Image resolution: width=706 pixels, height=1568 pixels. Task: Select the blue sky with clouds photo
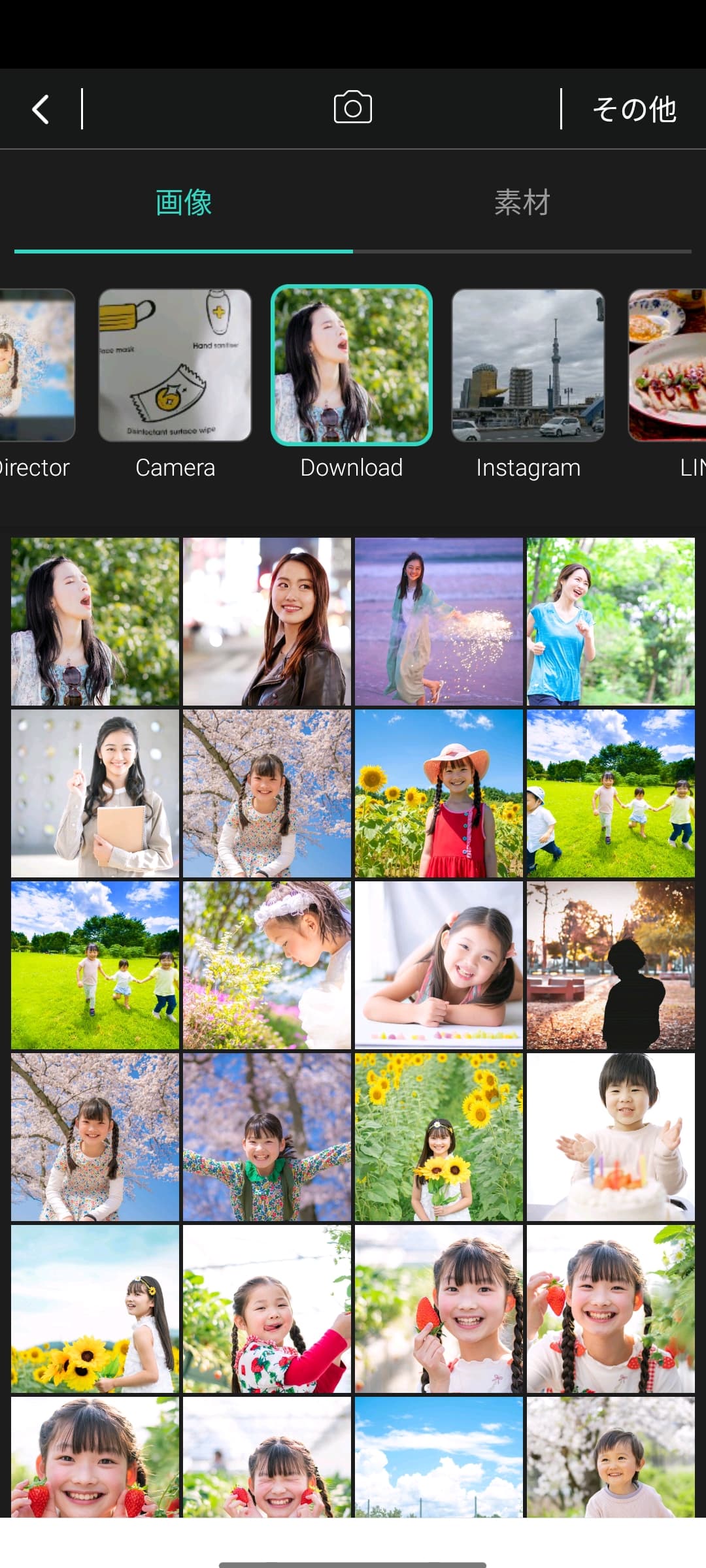(x=439, y=1457)
